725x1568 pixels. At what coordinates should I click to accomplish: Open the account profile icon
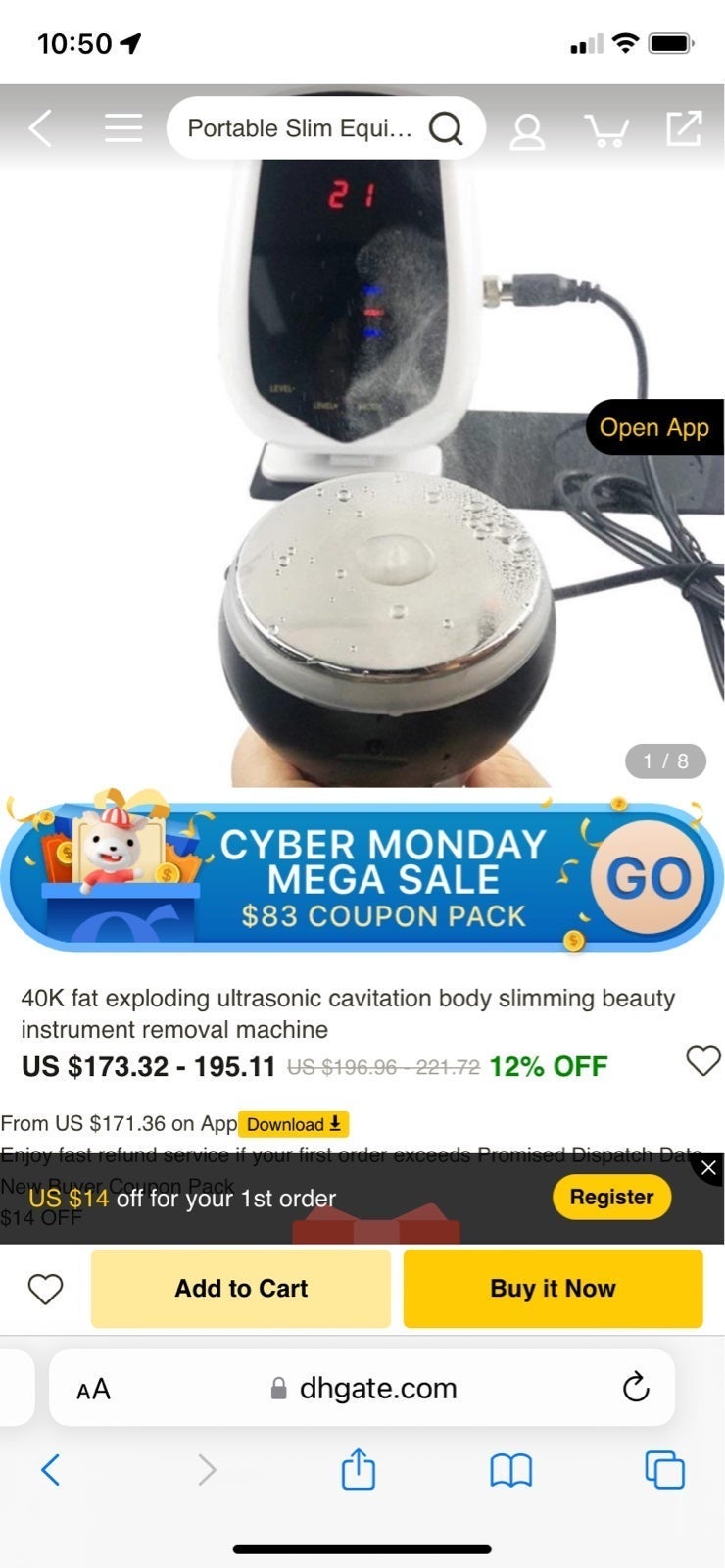(x=527, y=130)
